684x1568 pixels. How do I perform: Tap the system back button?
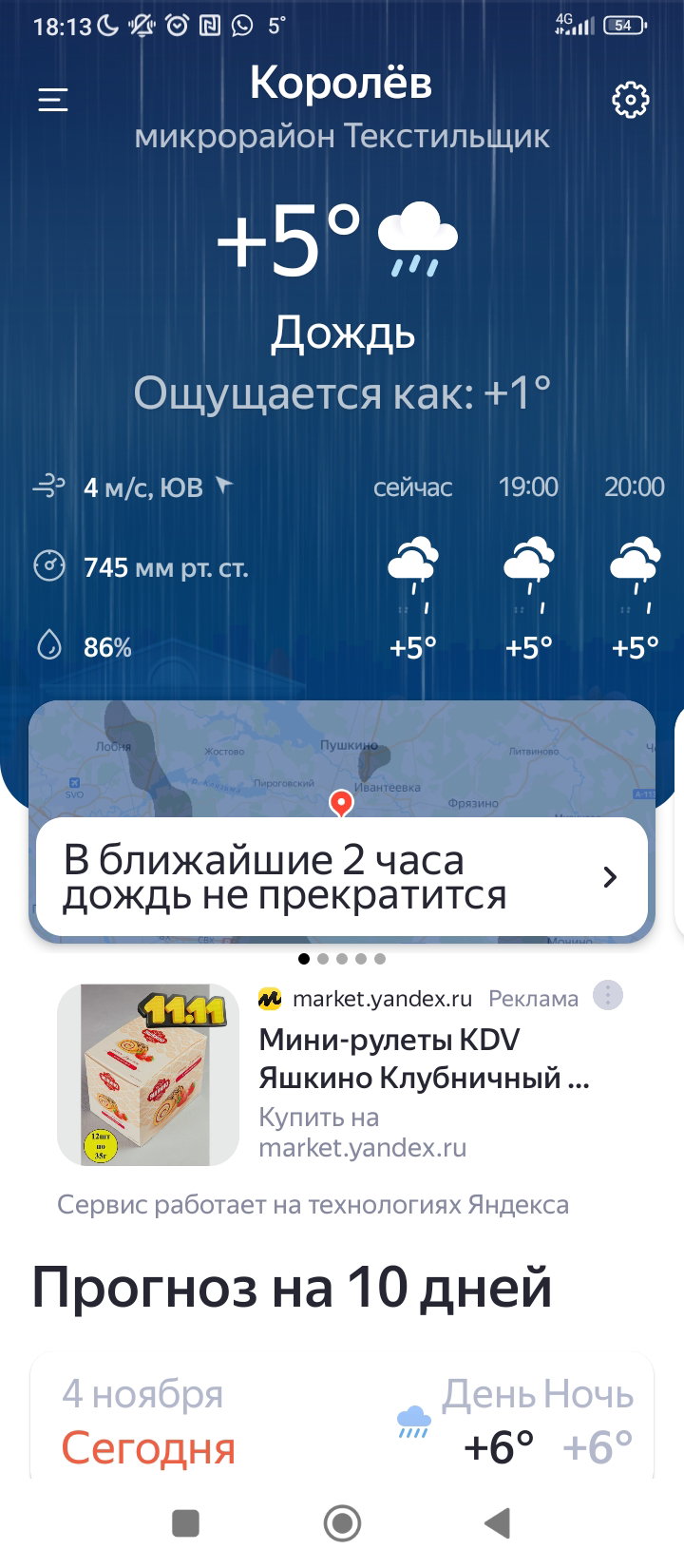[498, 1523]
